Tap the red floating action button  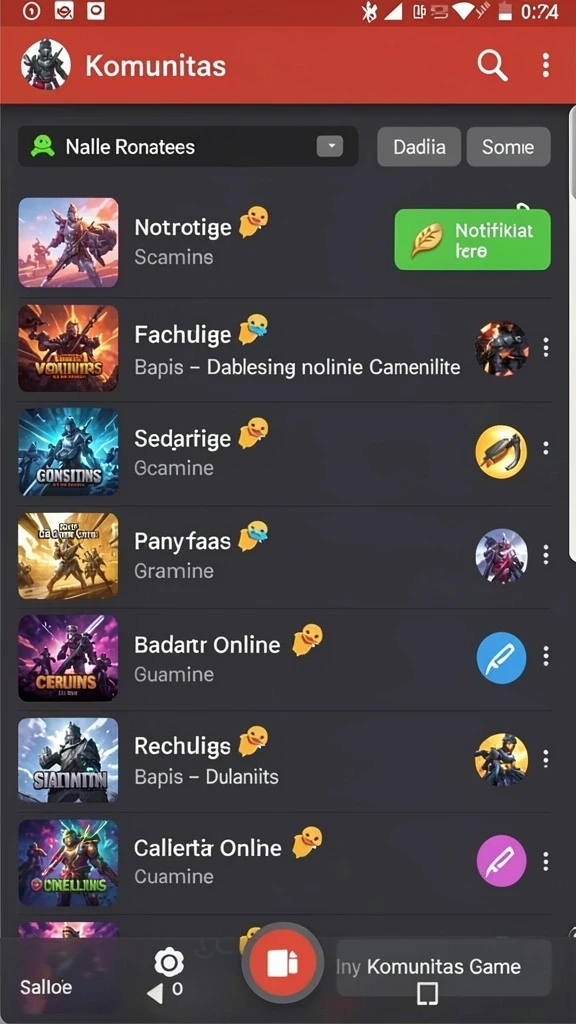pos(282,963)
